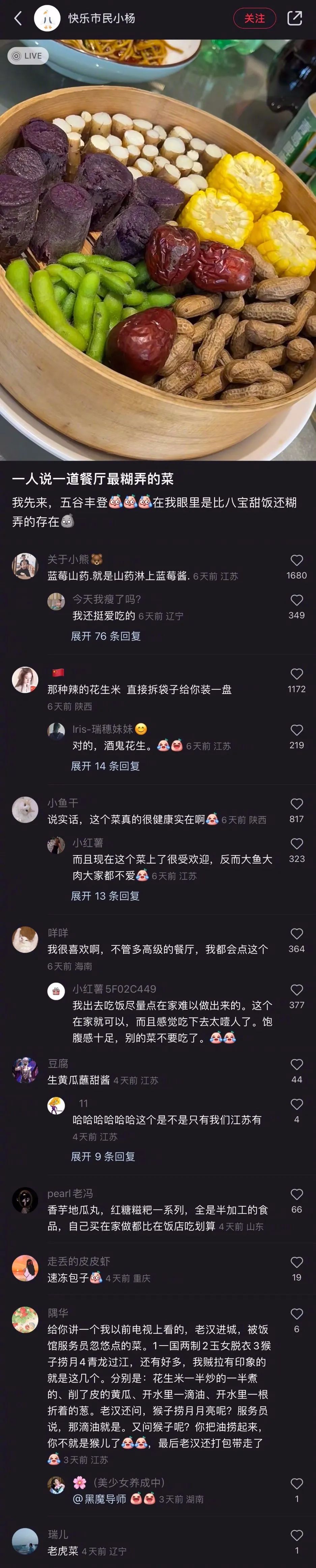Like pearl老冯's comment

(296, 1194)
